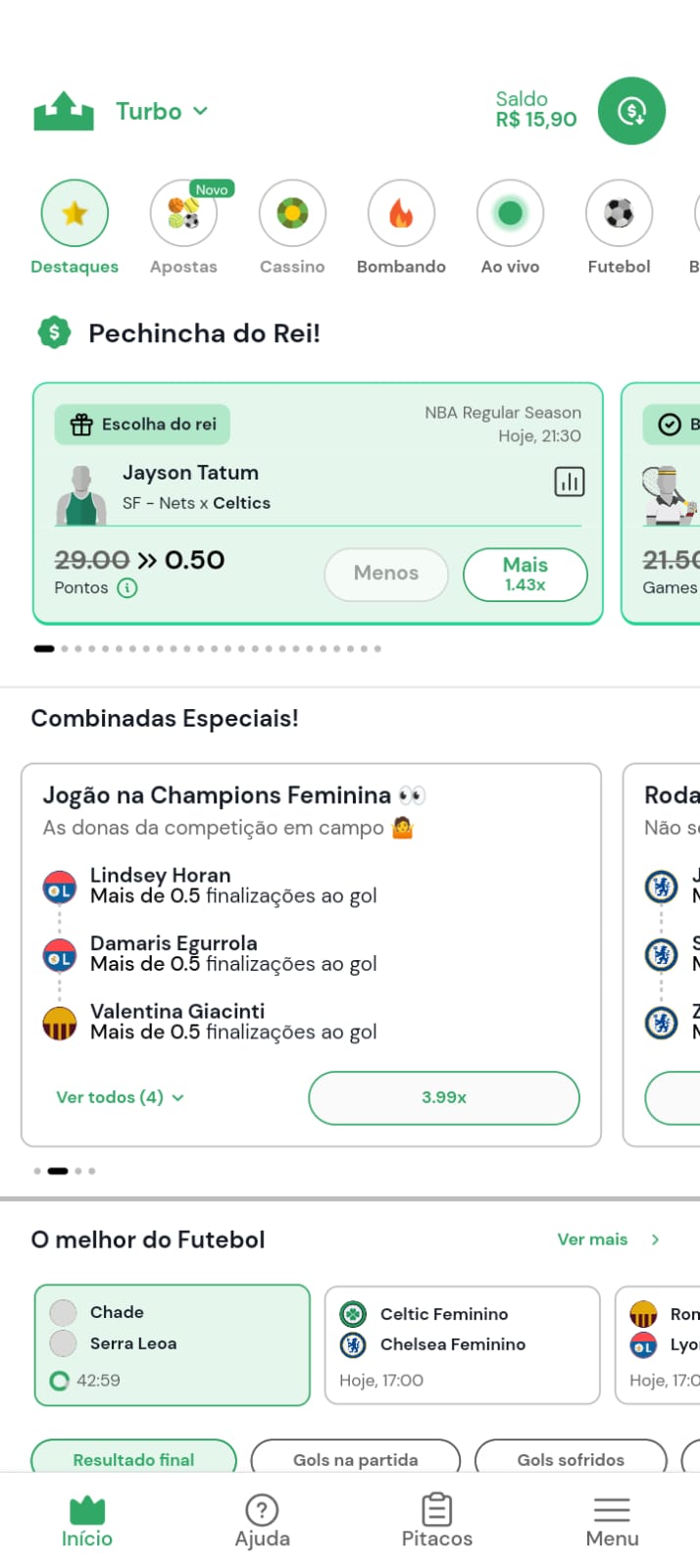The width and height of the screenshot is (700, 1568).
Task: Open Ver mais for football matches
Action: point(608,1239)
